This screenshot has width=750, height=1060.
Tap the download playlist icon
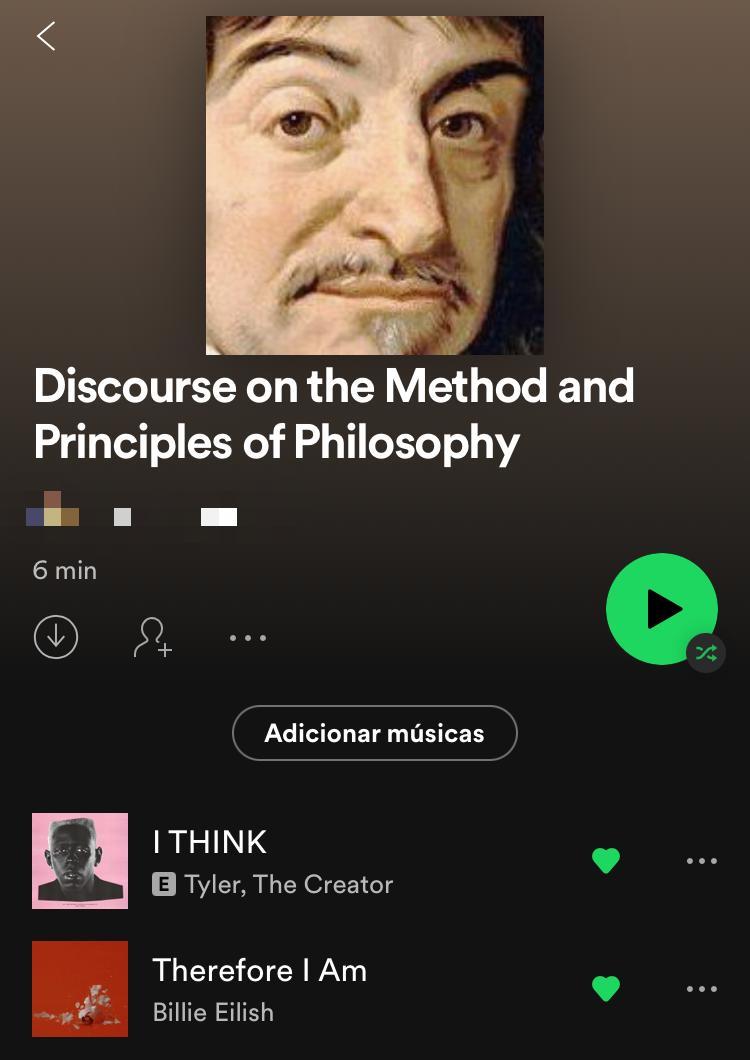pyautogui.click(x=56, y=637)
